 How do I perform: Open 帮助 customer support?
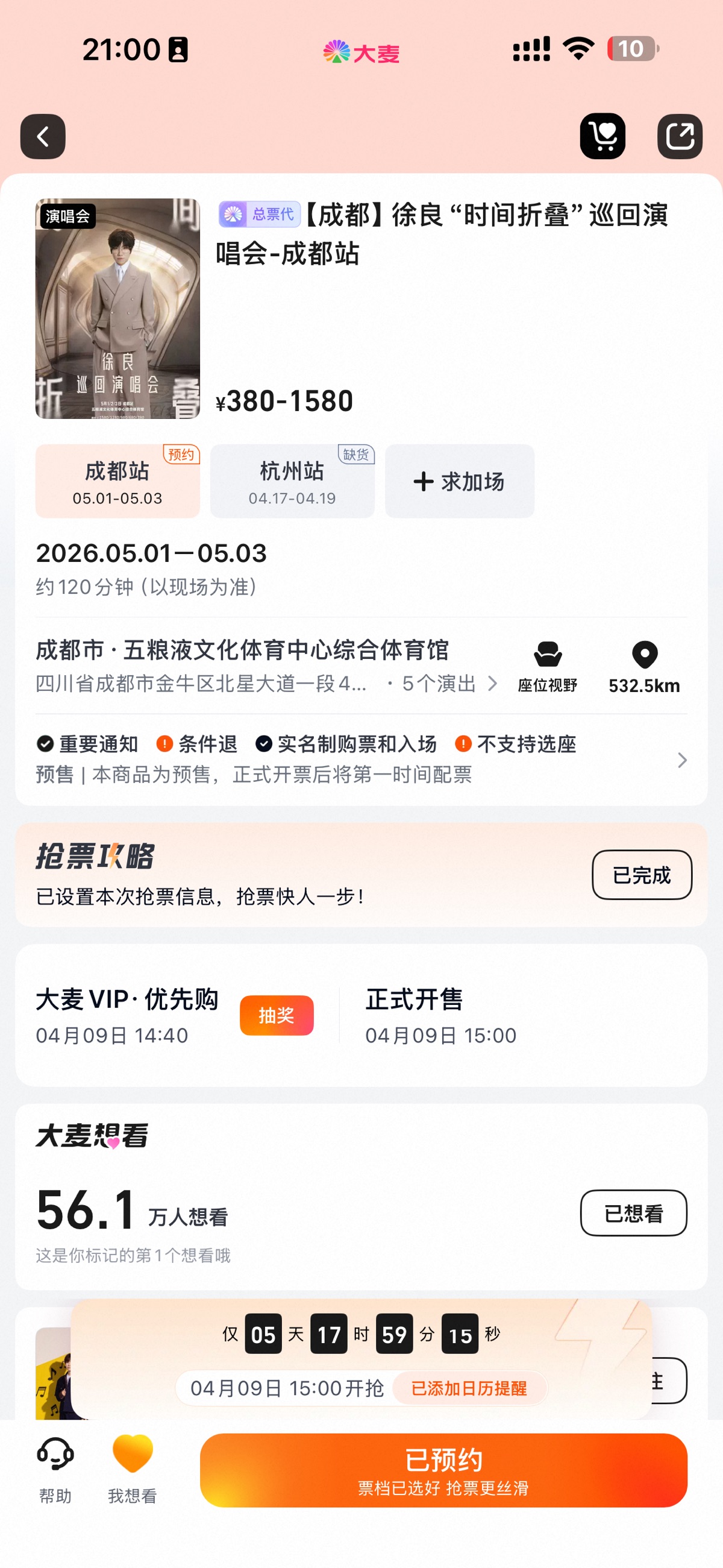(55, 1469)
